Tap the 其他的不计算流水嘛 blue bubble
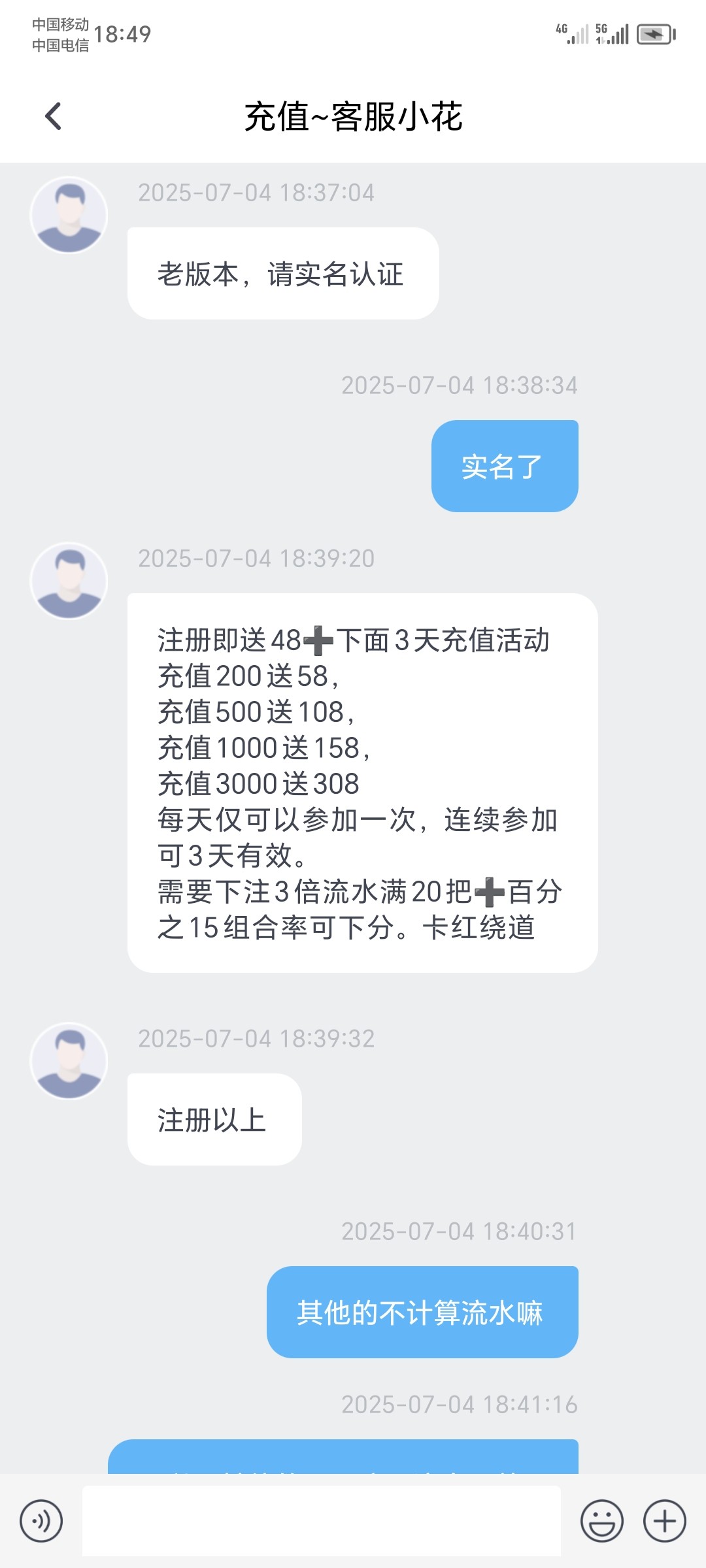Viewport: 706px width, 1568px height. 421,1313
